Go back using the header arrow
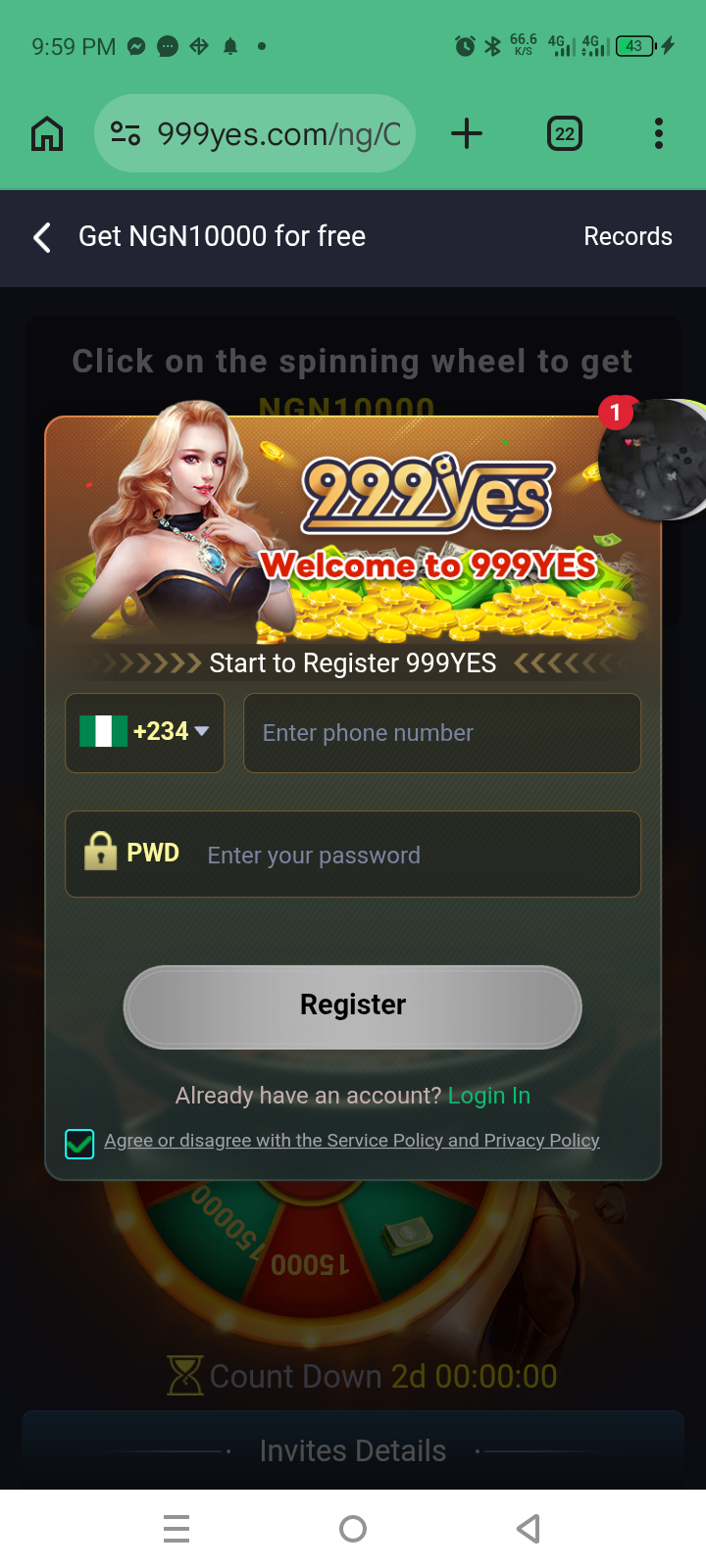Viewport: 706px width, 1568px height. [x=42, y=237]
